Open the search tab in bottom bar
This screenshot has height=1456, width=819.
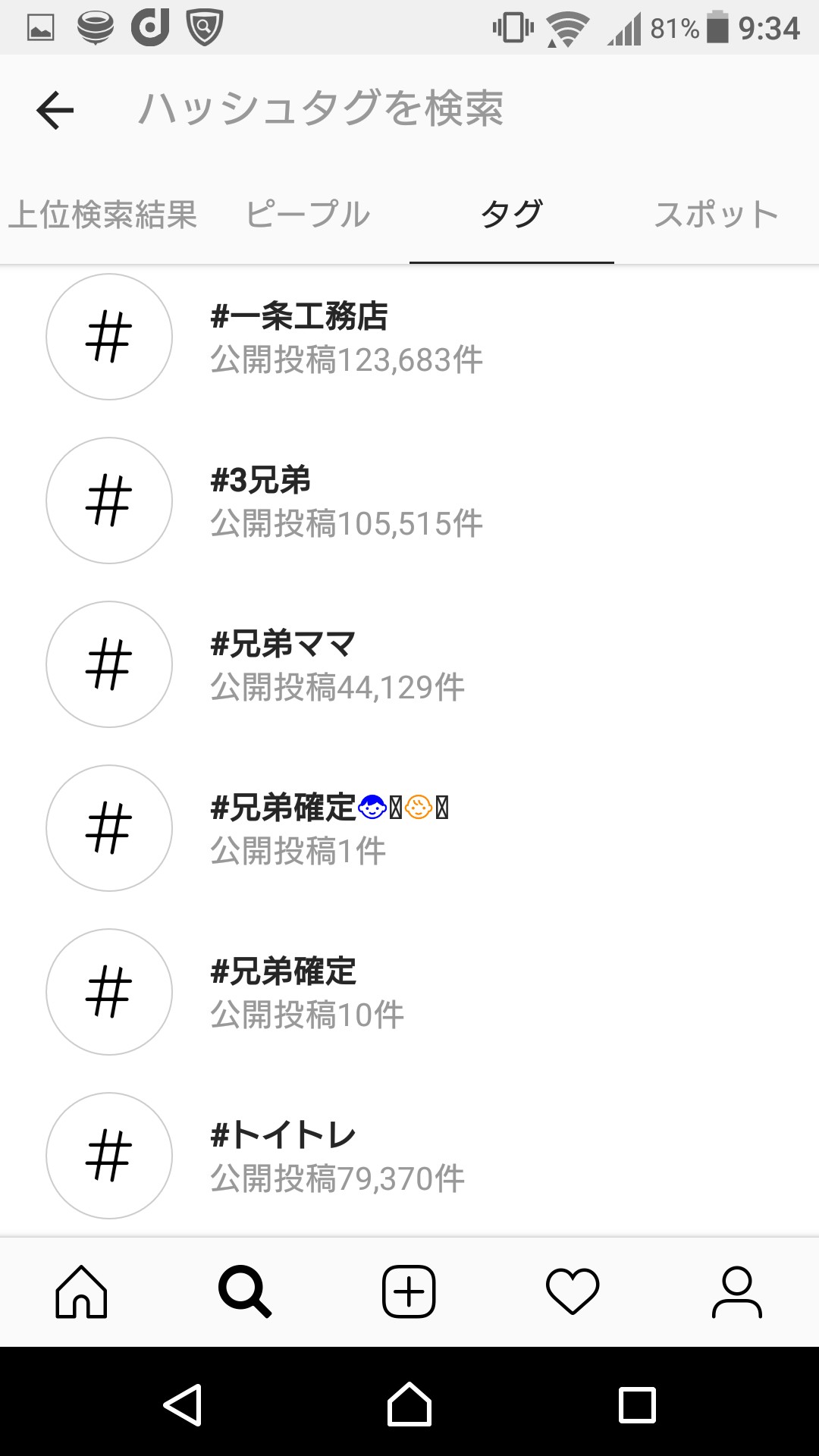pos(245,1291)
